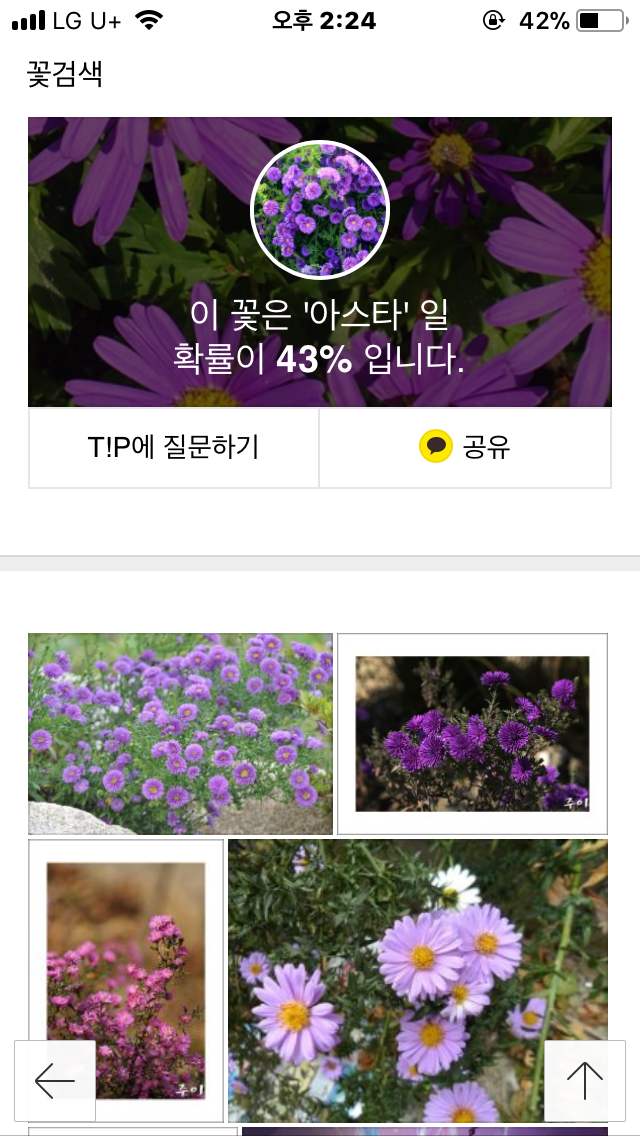This screenshot has height=1136, width=640.
Task: Go back with the left arrow button
Action: 55,1080
